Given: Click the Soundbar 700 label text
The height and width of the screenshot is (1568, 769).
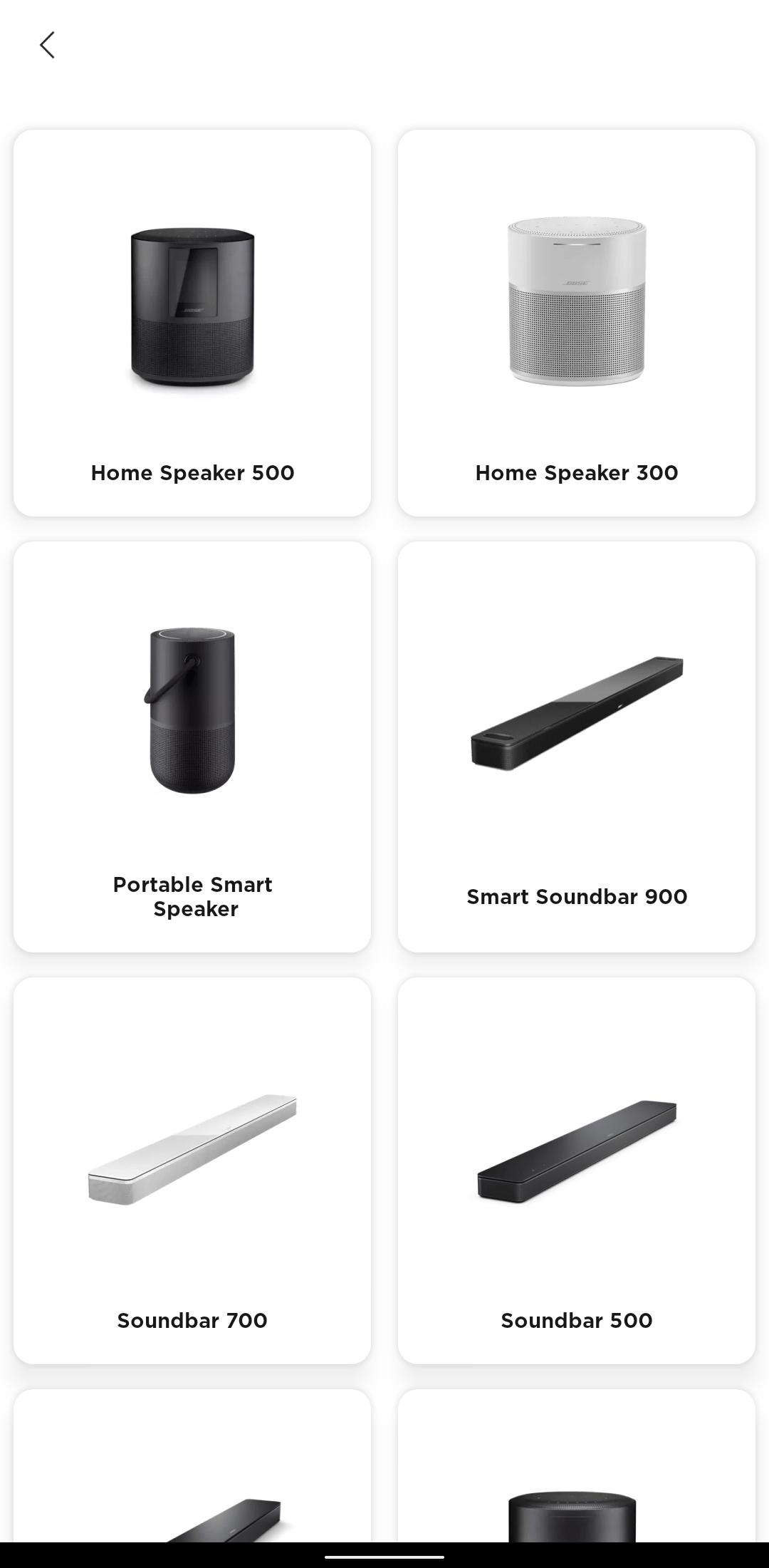Looking at the screenshot, I should 192,1320.
